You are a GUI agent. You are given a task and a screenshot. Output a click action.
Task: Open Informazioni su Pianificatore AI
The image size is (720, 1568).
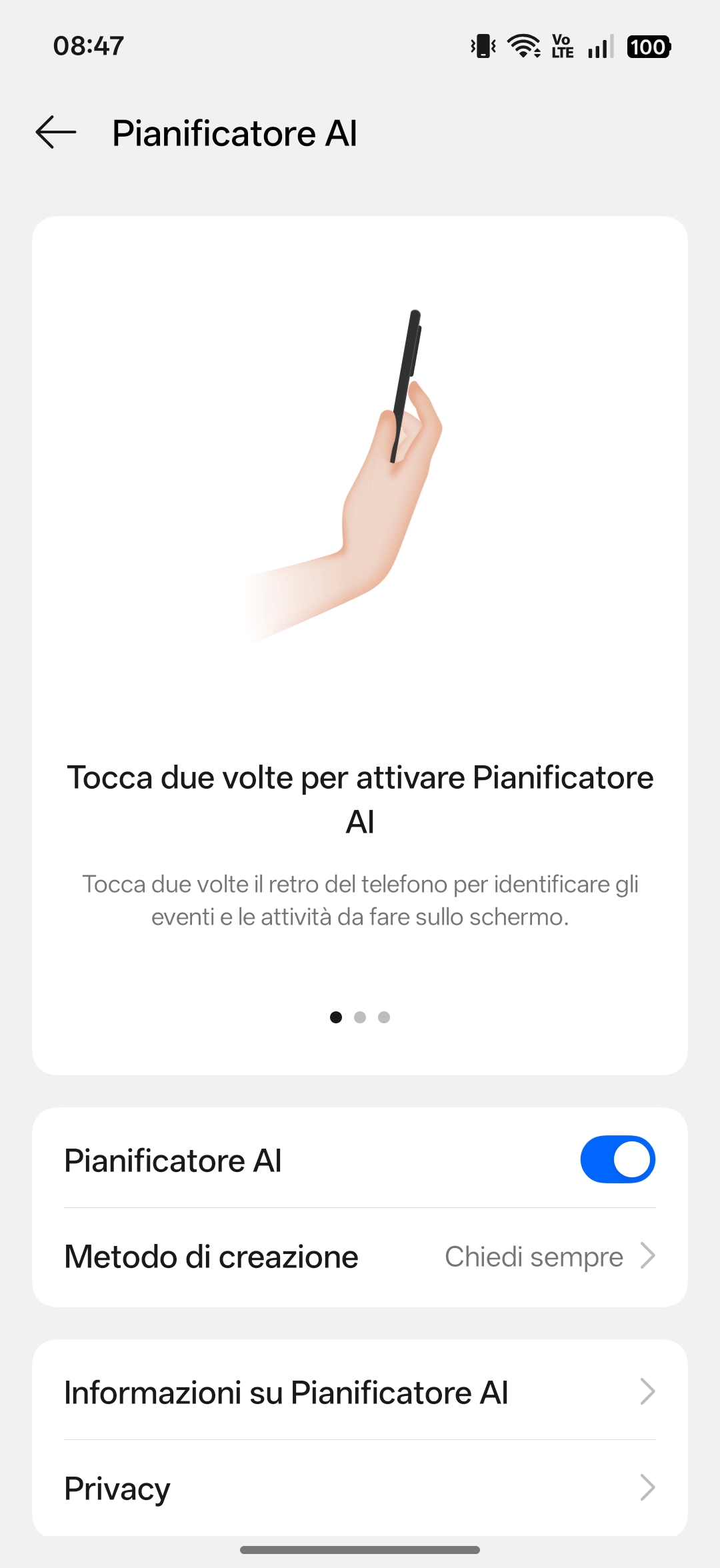point(360,1392)
